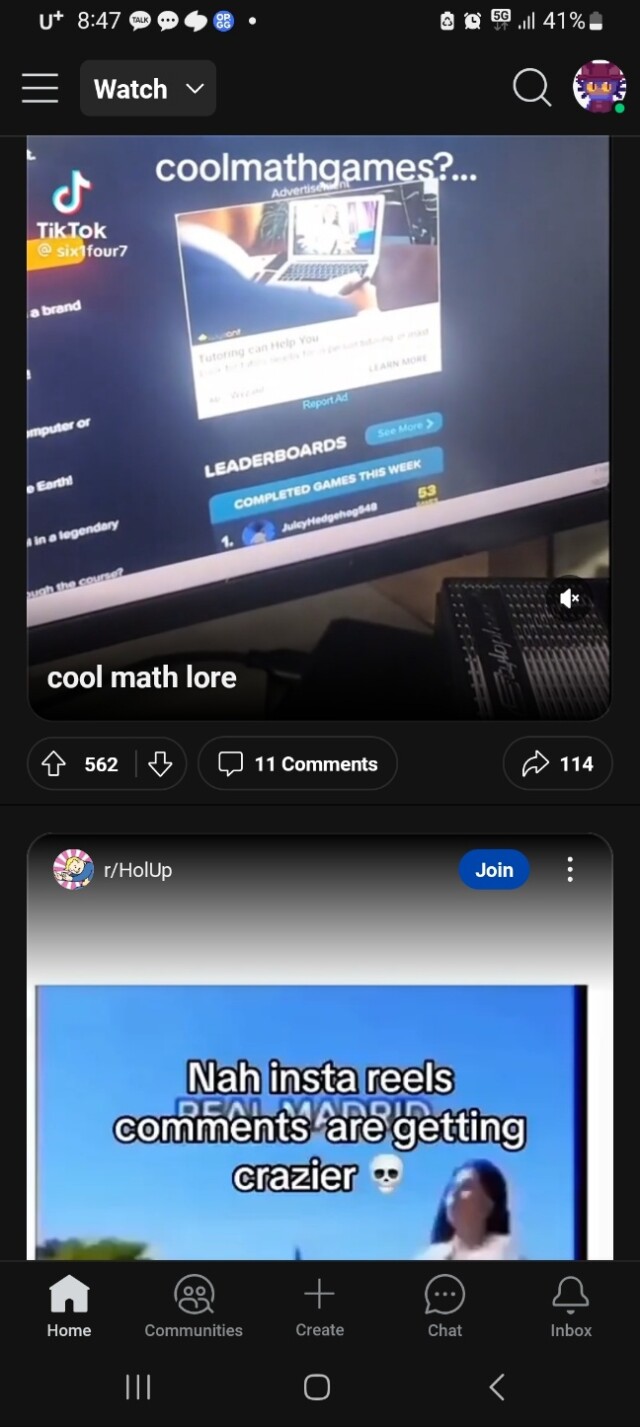Open the r/HolUp community

coord(138,870)
